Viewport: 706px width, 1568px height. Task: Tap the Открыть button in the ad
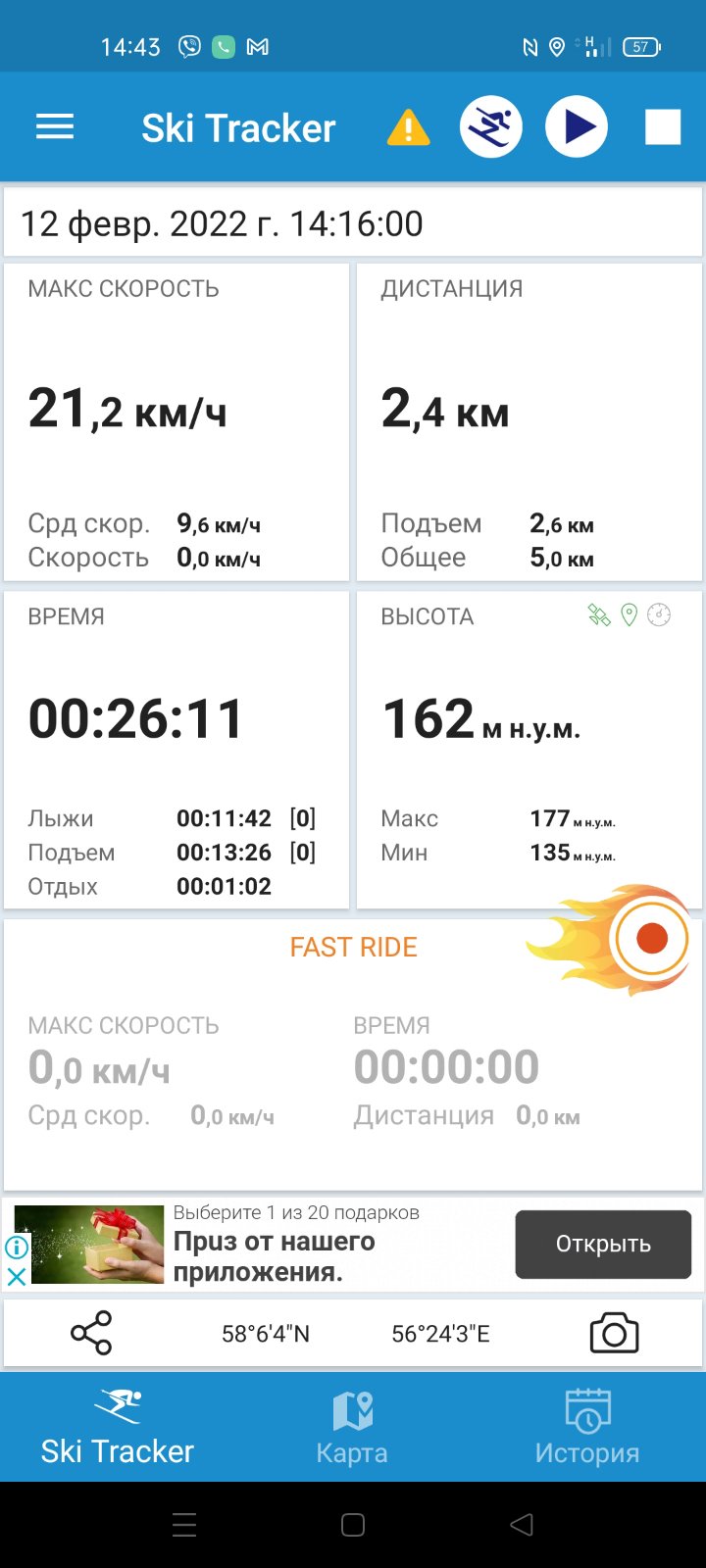click(603, 1245)
